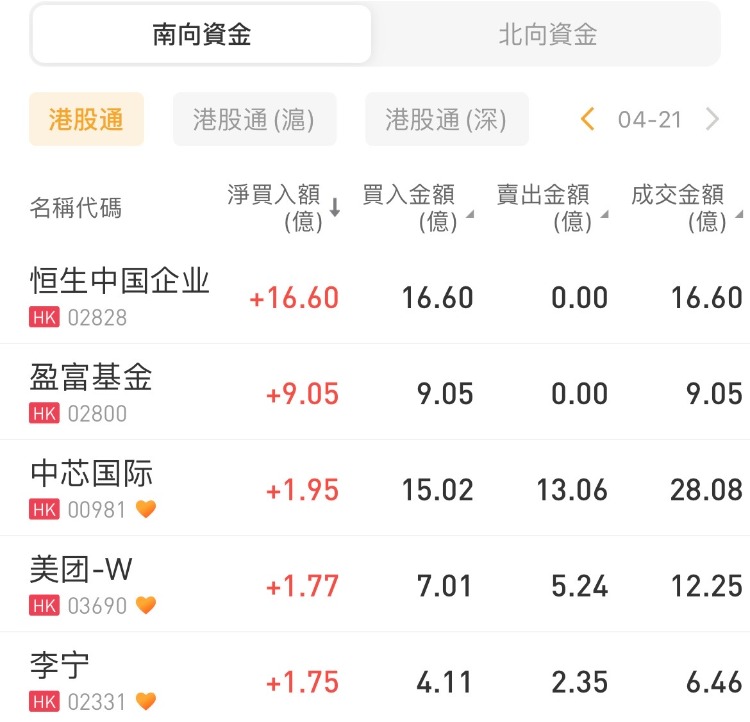This screenshot has height=722, width=750.
Task: Go to the date after 04-21
Action: click(x=712, y=120)
